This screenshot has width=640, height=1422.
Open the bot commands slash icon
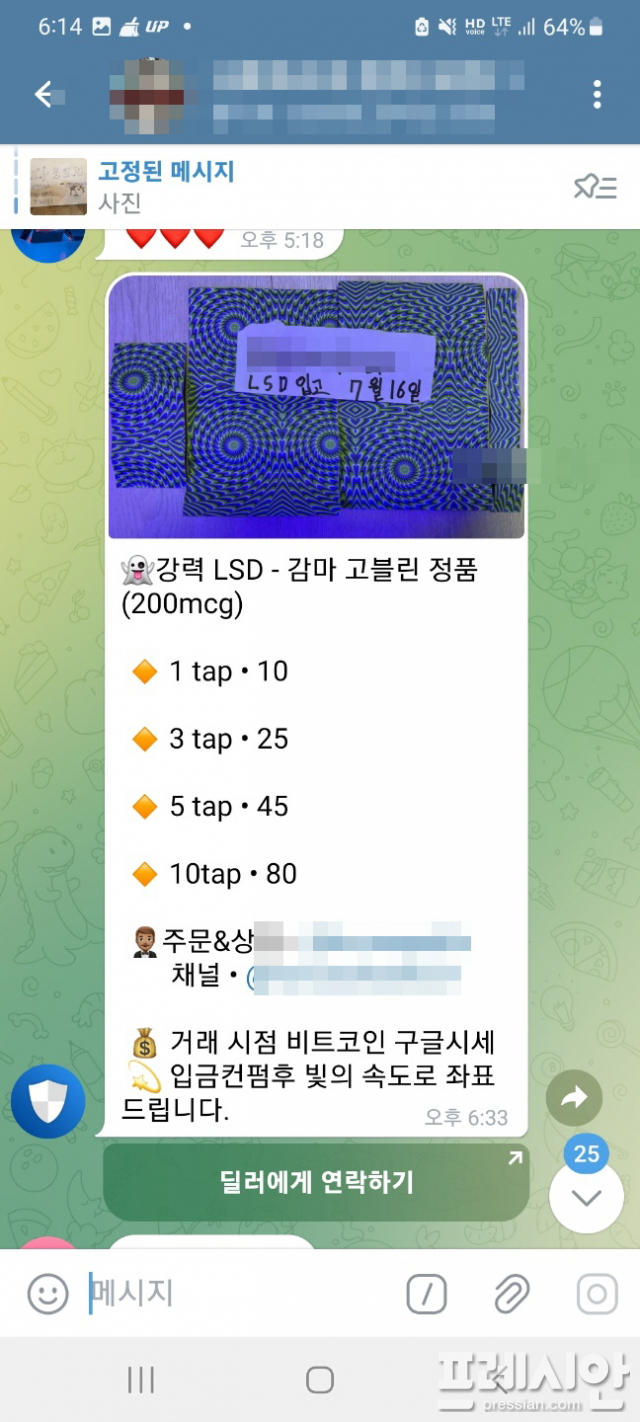pos(426,1295)
